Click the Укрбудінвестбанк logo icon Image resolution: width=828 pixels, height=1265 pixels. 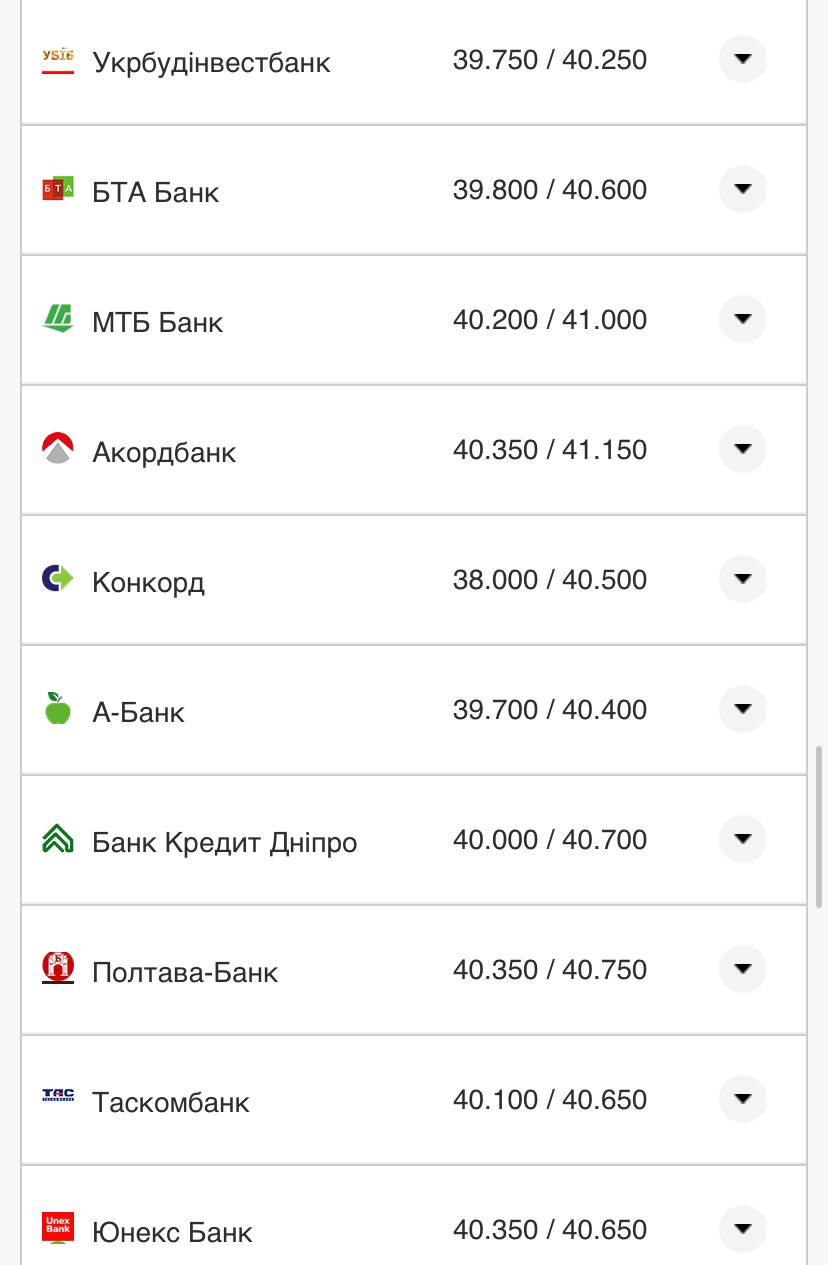coord(58,61)
